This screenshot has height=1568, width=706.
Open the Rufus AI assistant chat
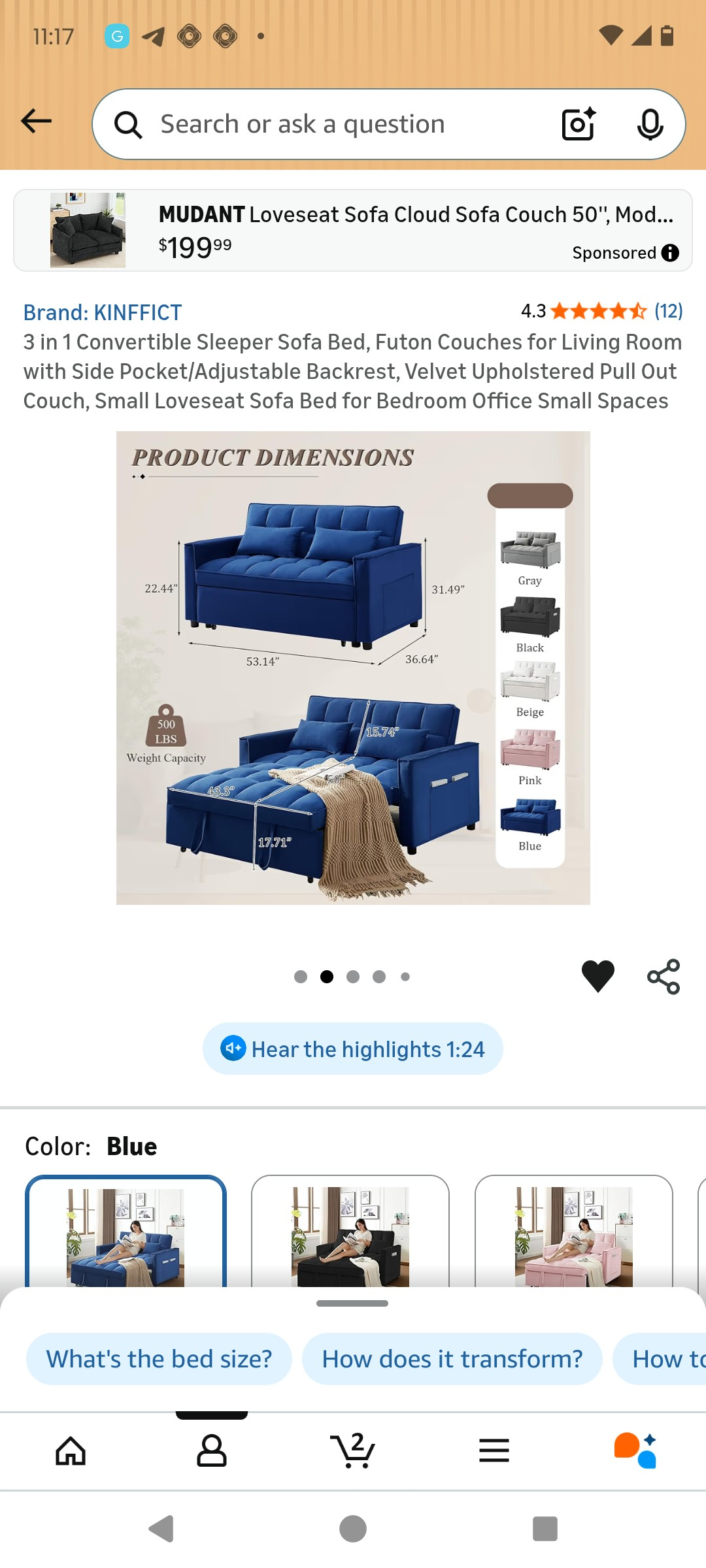tap(635, 1451)
